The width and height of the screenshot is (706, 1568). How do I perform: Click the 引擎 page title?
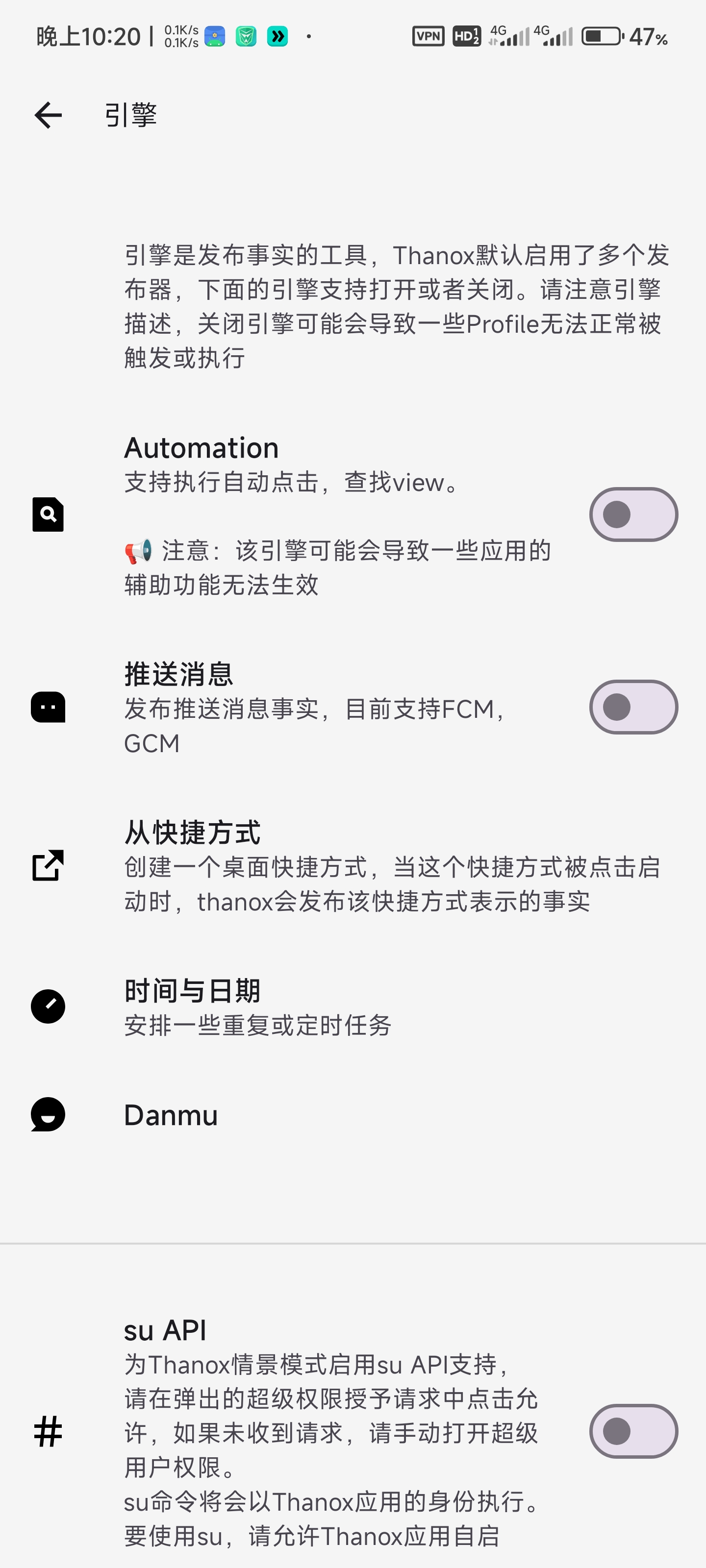click(x=130, y=115)
